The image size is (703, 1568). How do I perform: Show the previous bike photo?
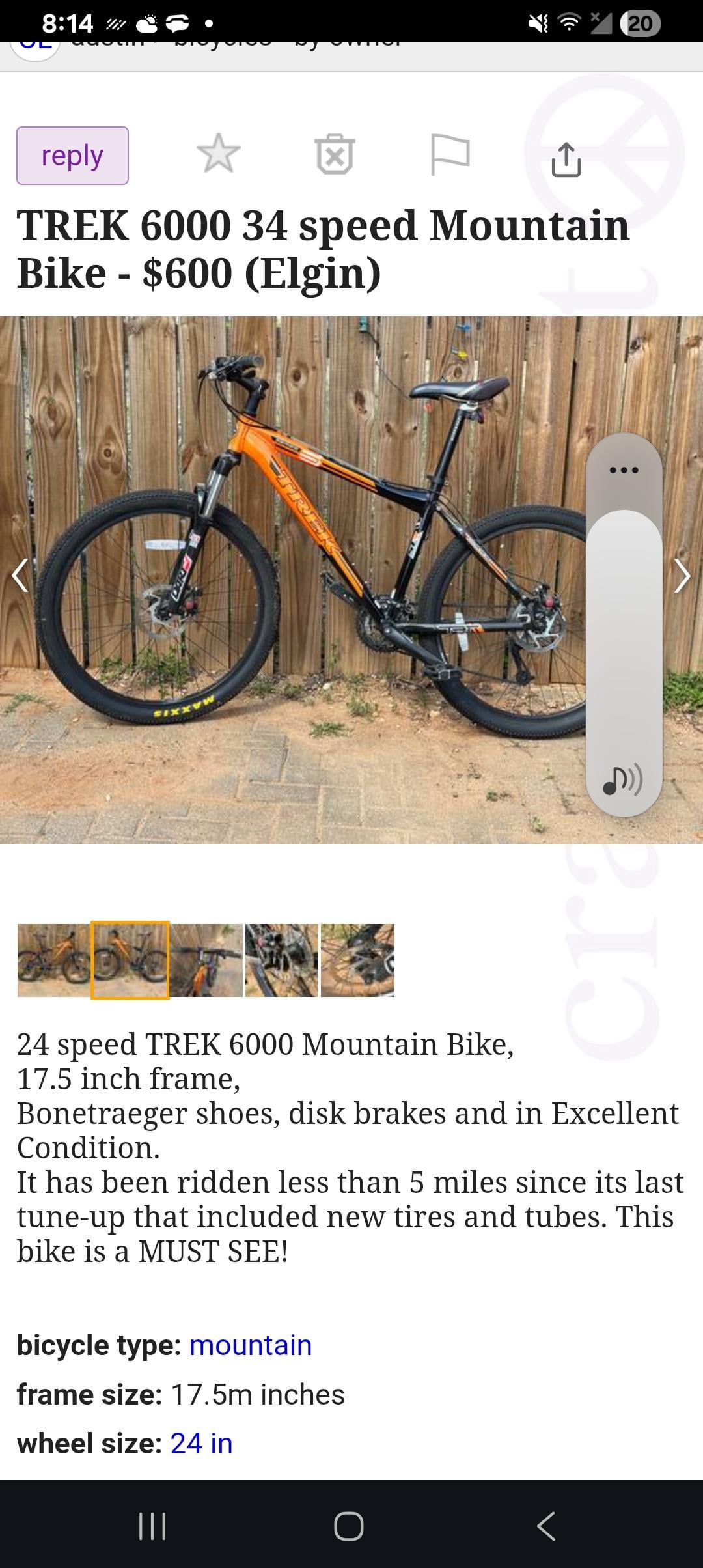pyautogui.click(x=21, y=576)
